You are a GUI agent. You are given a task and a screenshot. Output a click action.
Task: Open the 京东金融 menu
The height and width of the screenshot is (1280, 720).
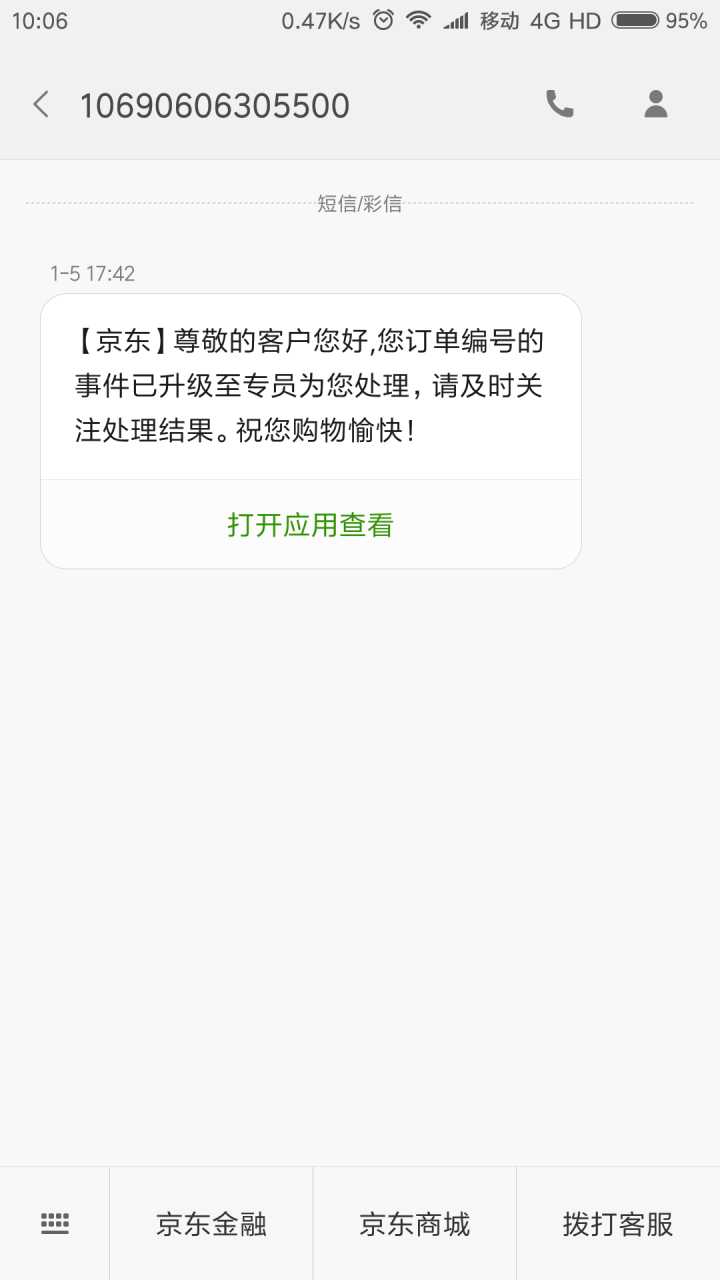[x=211, y=1223]
